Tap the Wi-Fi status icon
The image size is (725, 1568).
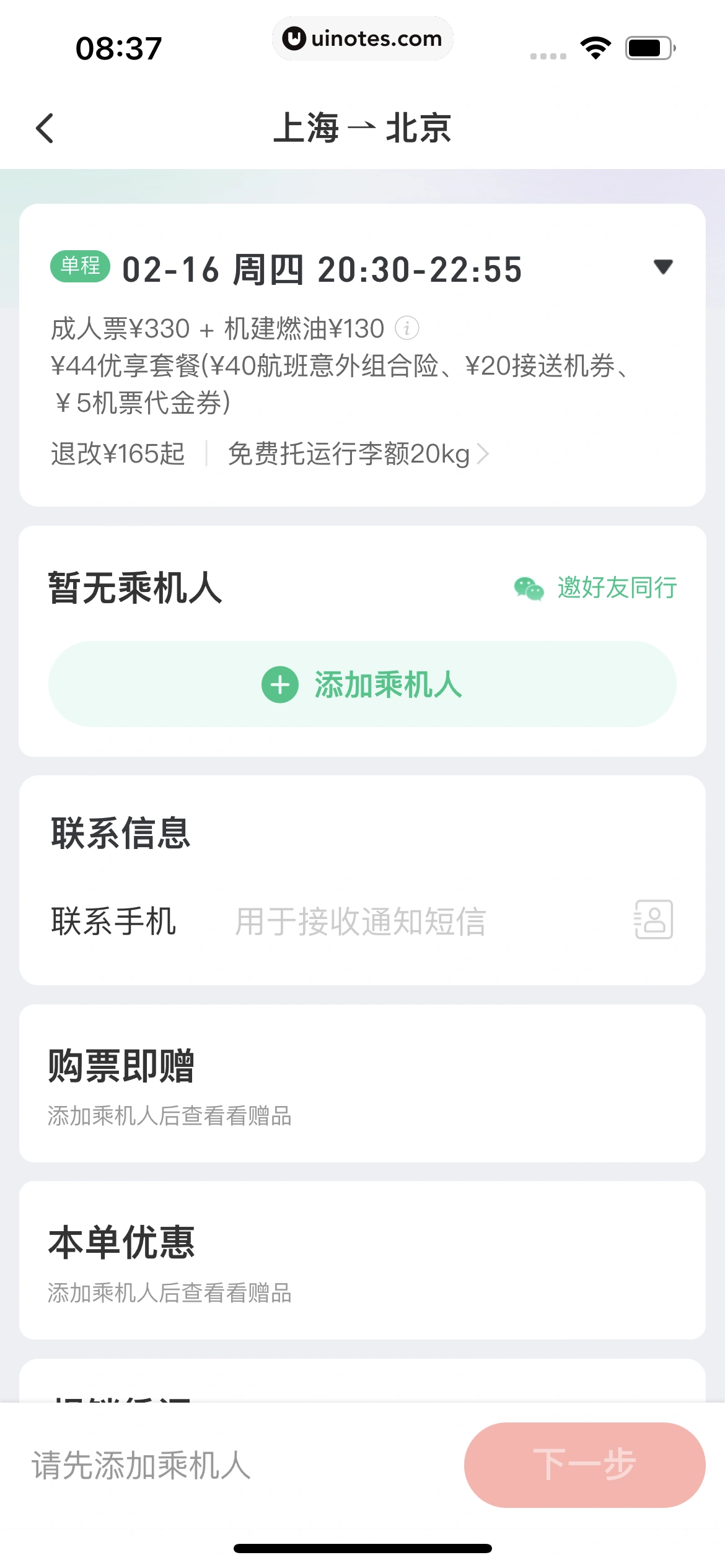(x=595, y=48)
